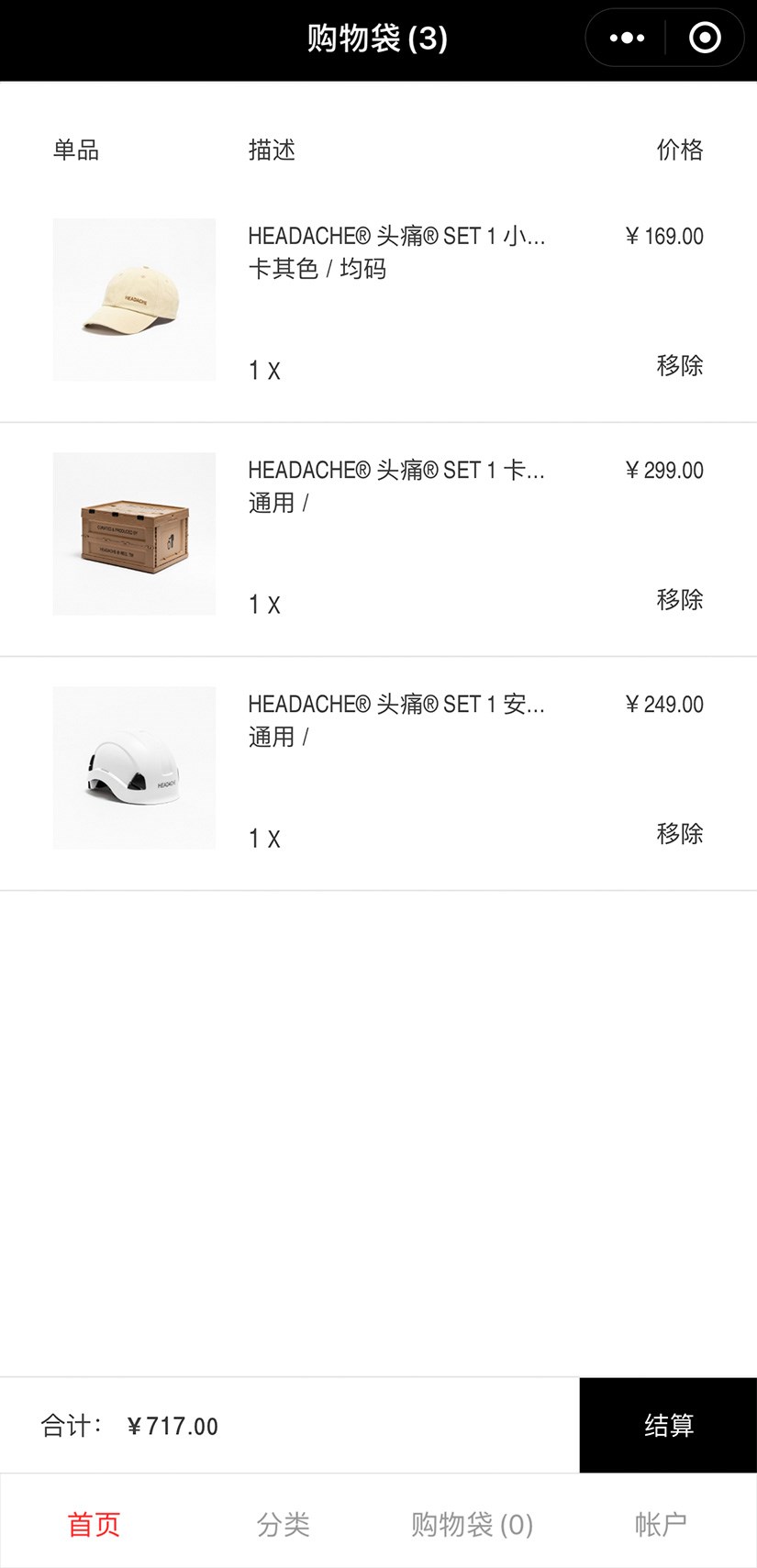Switch to the 帐户 account tab
Viewport: 757px width, 1568px height.
661,1524
